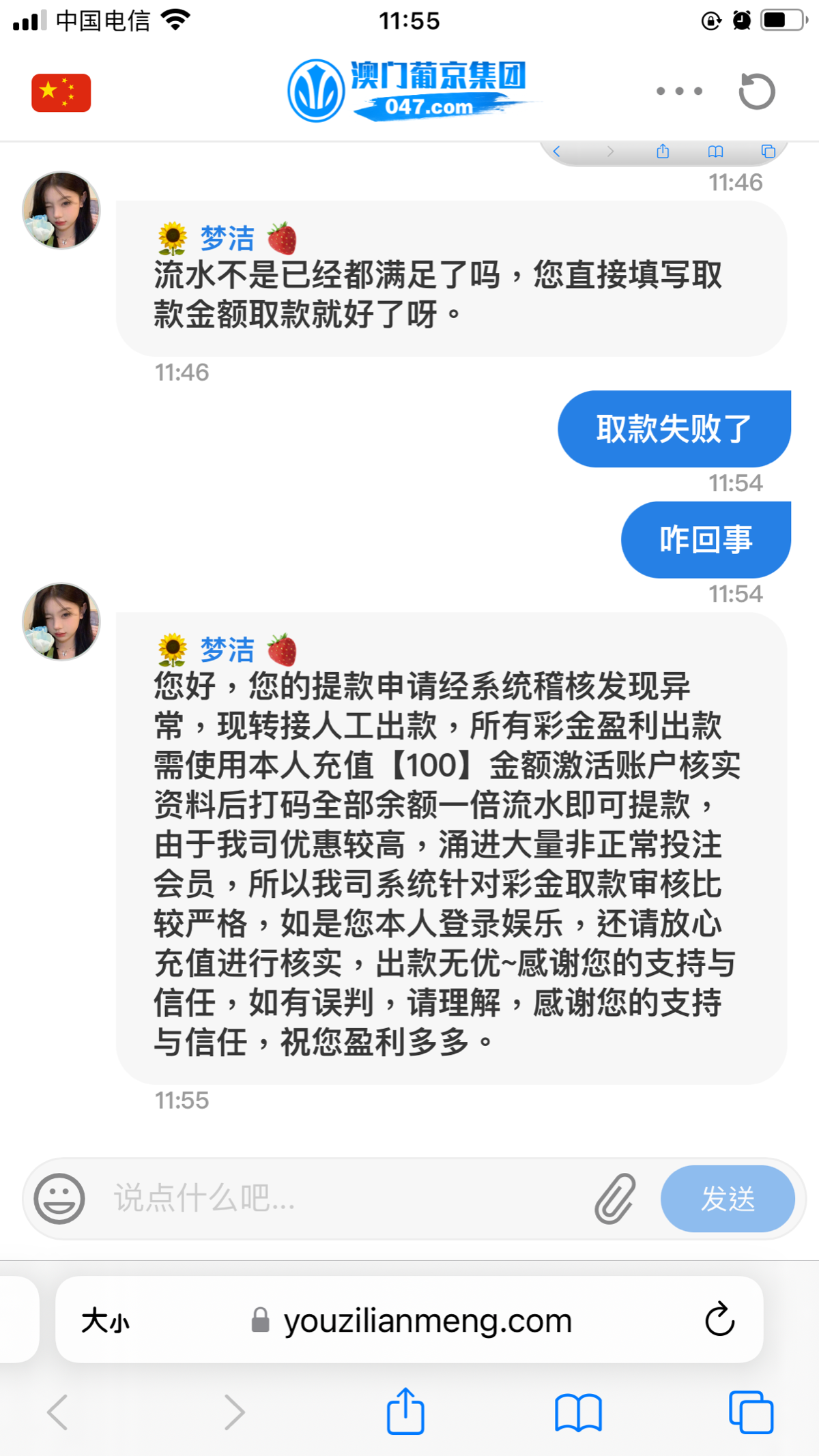Attach a file with the paperclip
Viewport: 819px width, 1456px height.
(615, 1198)
